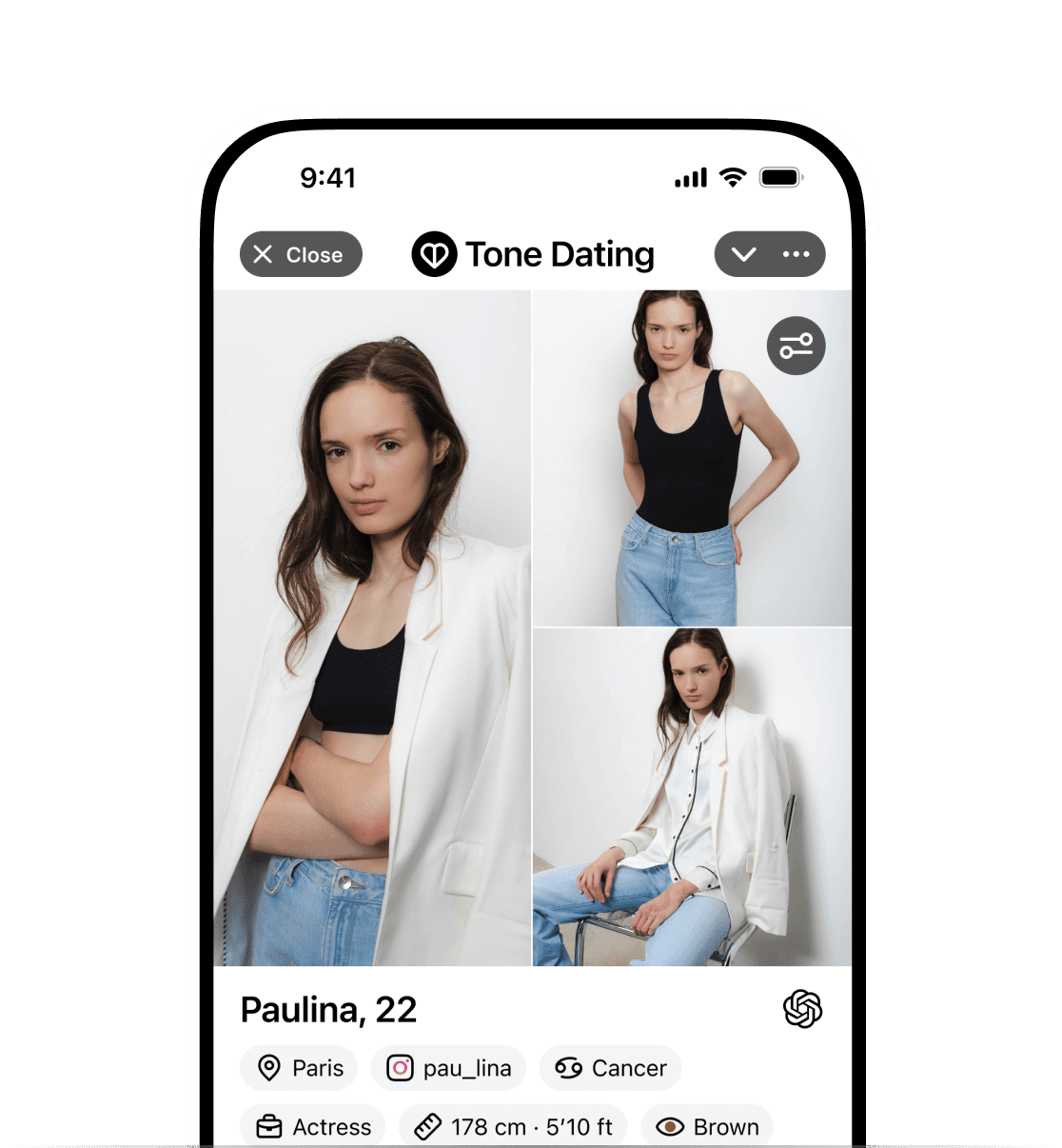Screen dimensions: 1062x1148
Task: Open the pau_lina Instagram handle
Action: (447, 1068)
